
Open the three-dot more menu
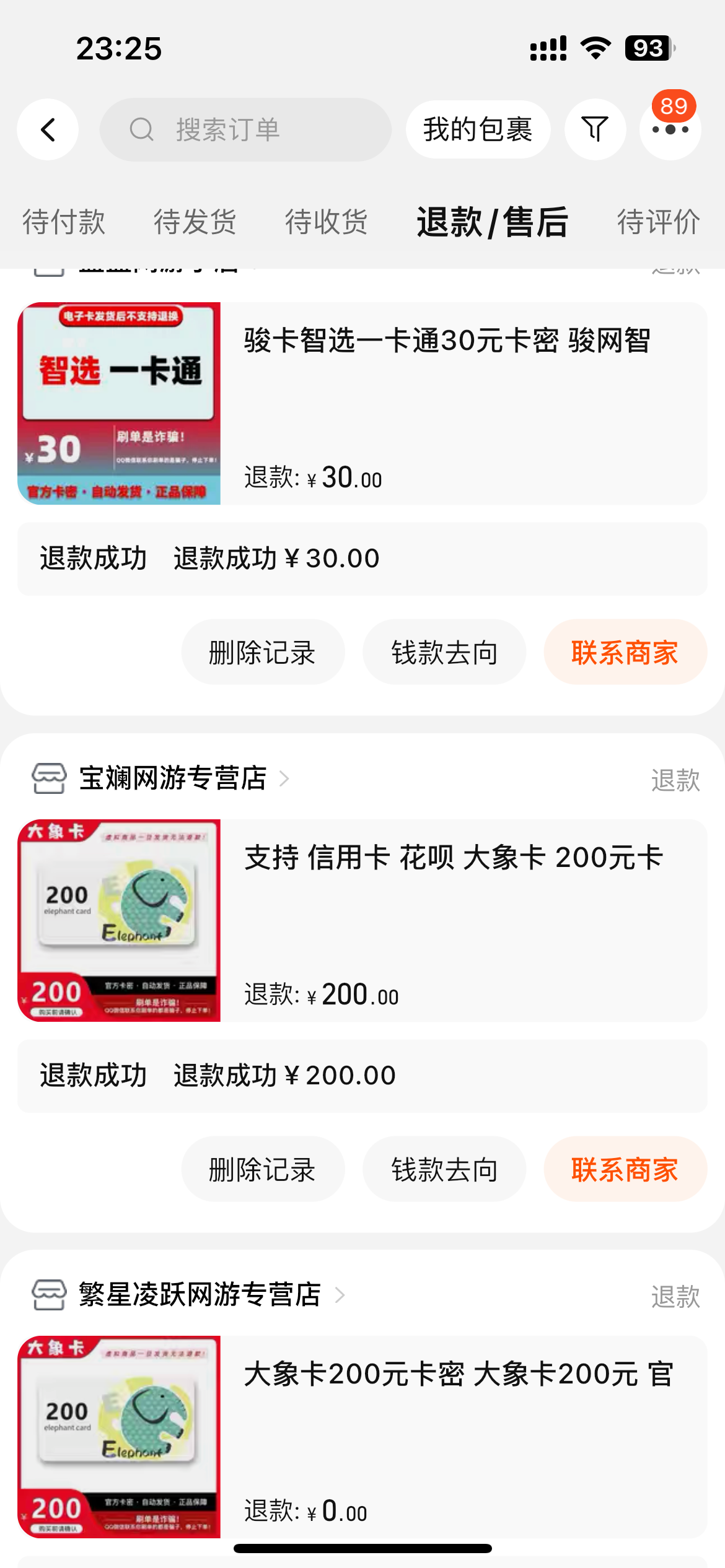point(670,130)
